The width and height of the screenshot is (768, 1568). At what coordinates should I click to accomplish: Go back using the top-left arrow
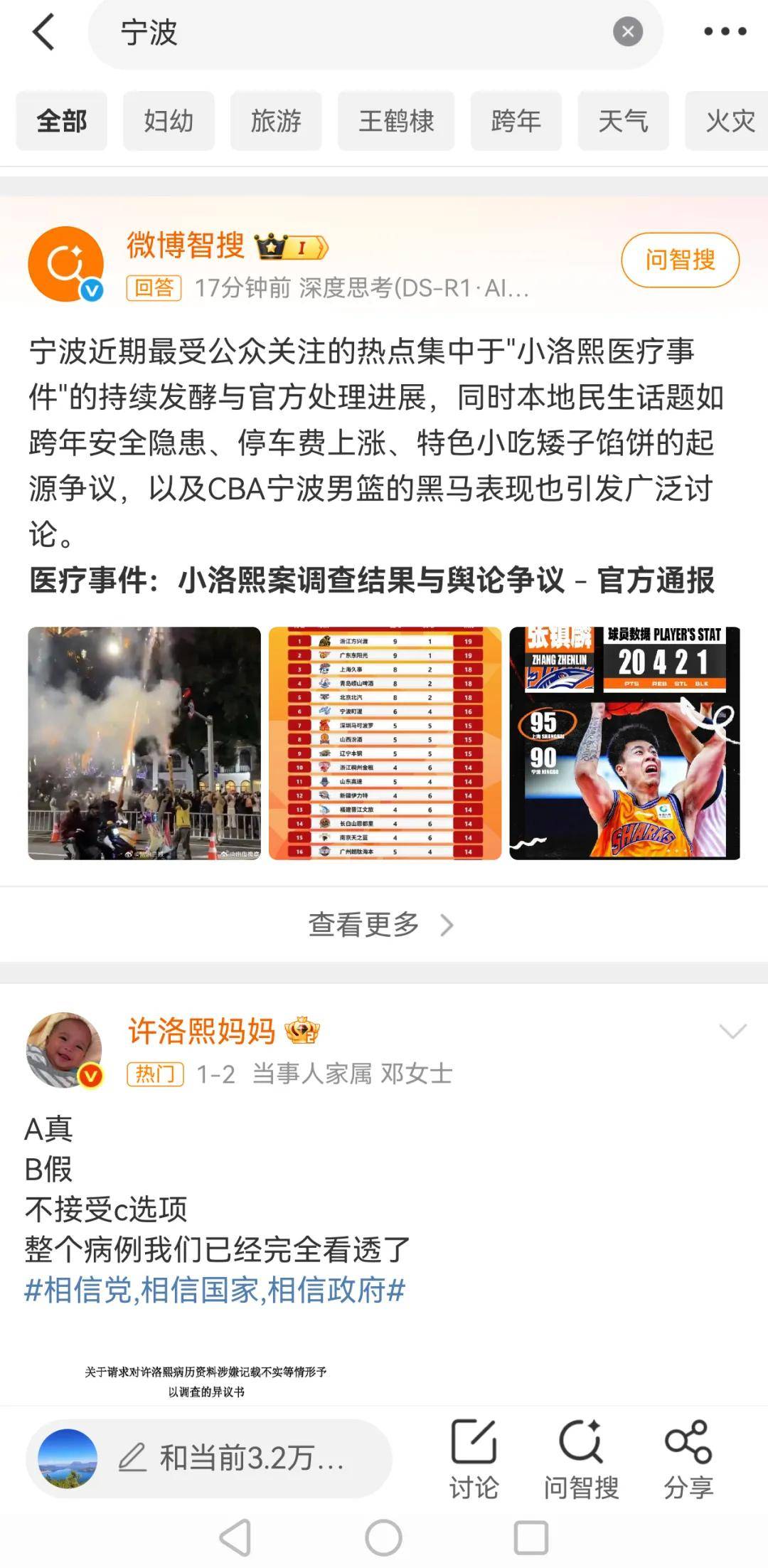(x=44, y=32)
